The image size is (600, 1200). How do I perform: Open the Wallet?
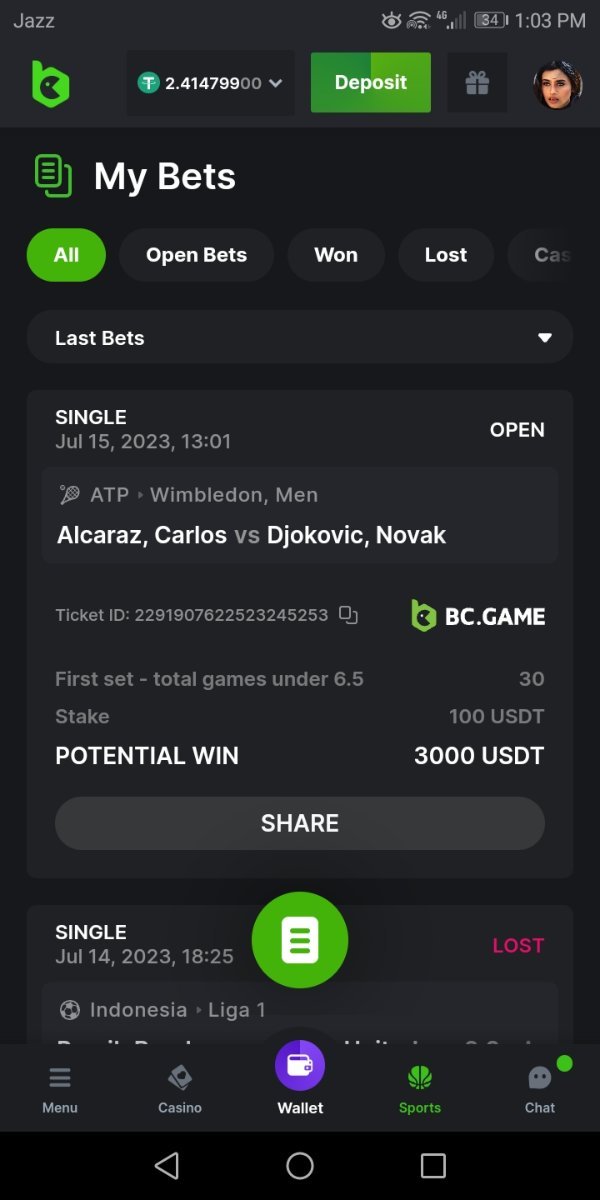300,1076
